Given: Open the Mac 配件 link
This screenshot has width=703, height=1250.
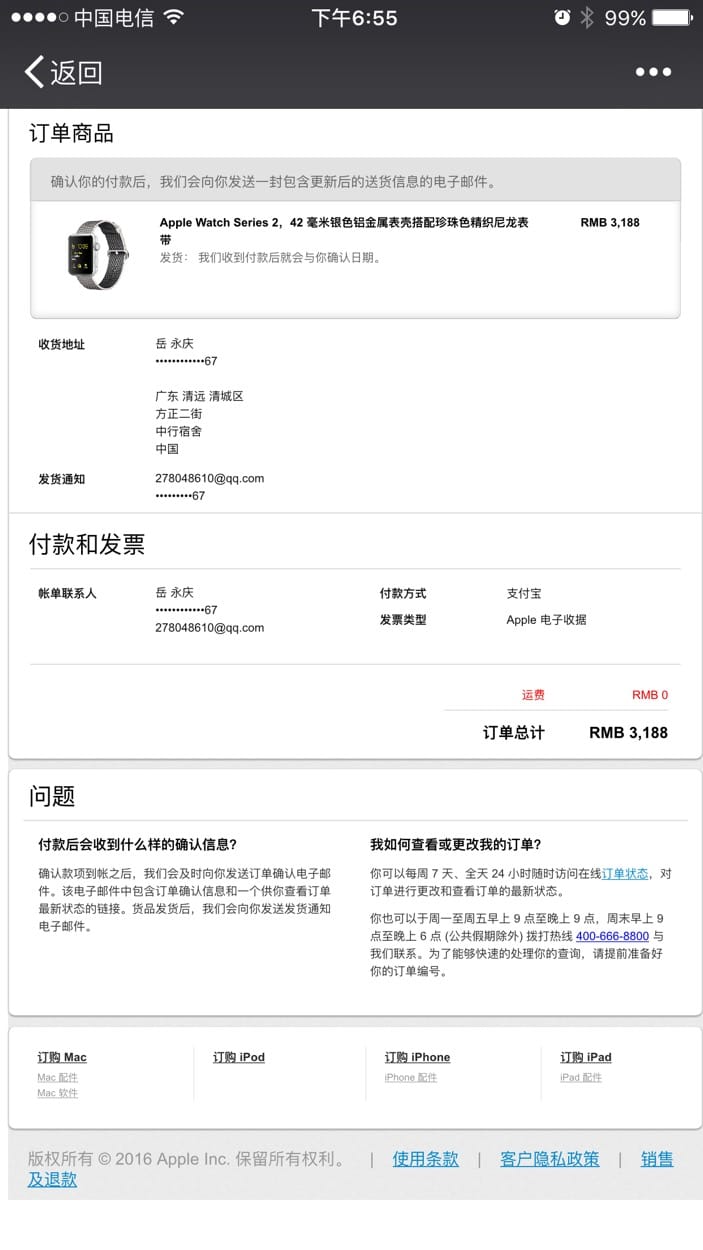Looking at the screenshot, I should 57,1077.
